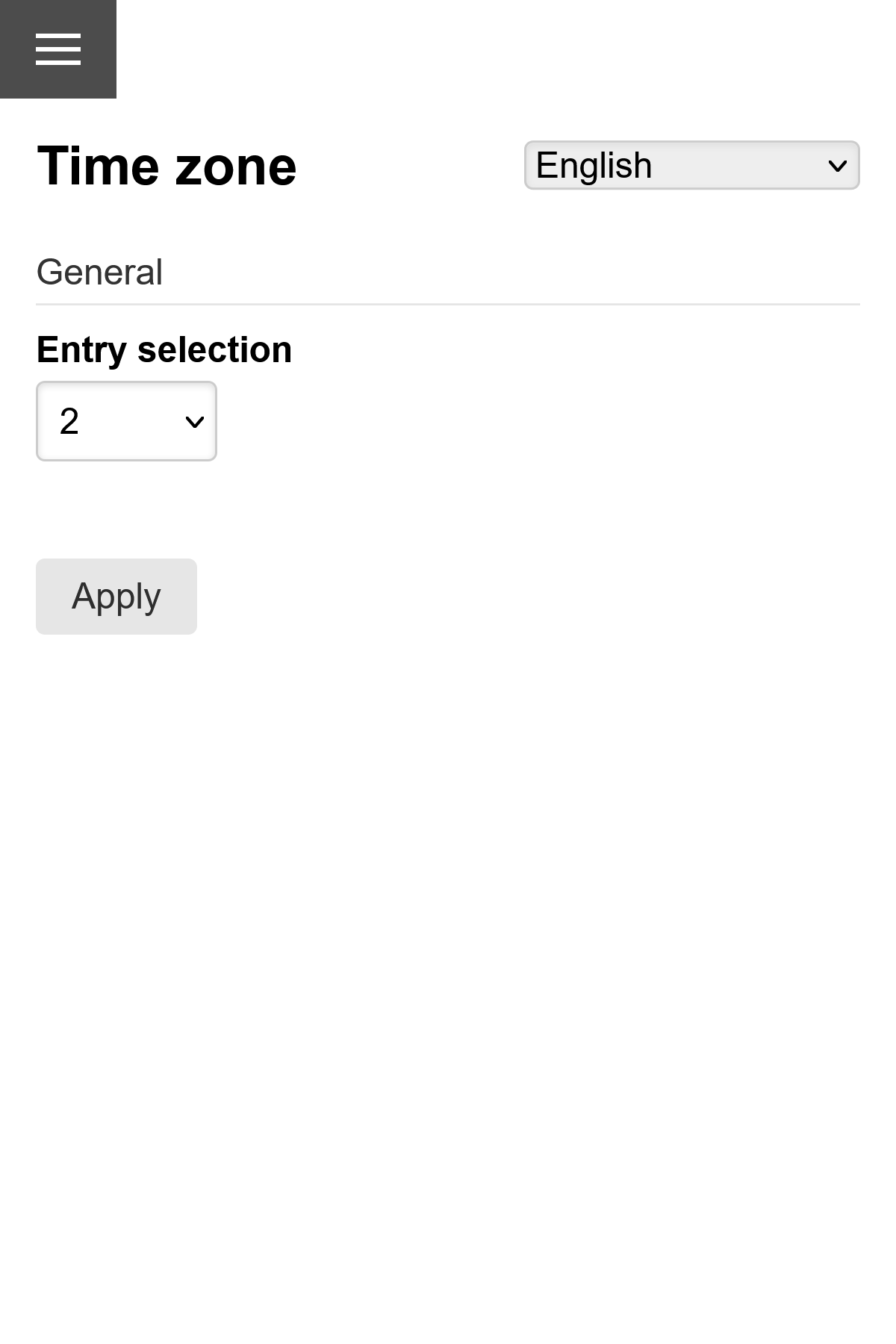
Task: Change the interface language from English
Action: (x=691, y=165)
